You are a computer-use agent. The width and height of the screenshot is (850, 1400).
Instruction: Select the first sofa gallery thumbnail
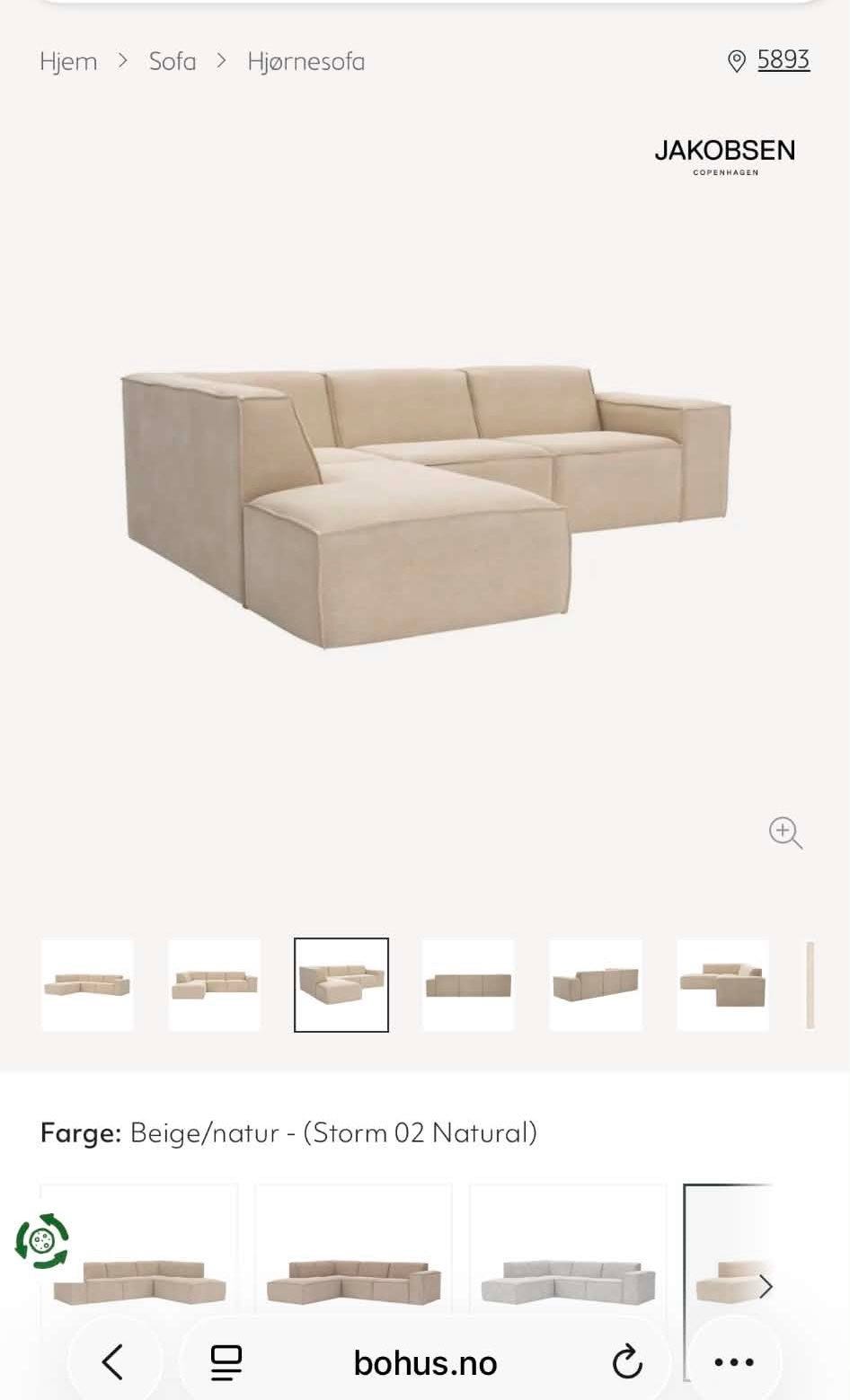[87, 985]
